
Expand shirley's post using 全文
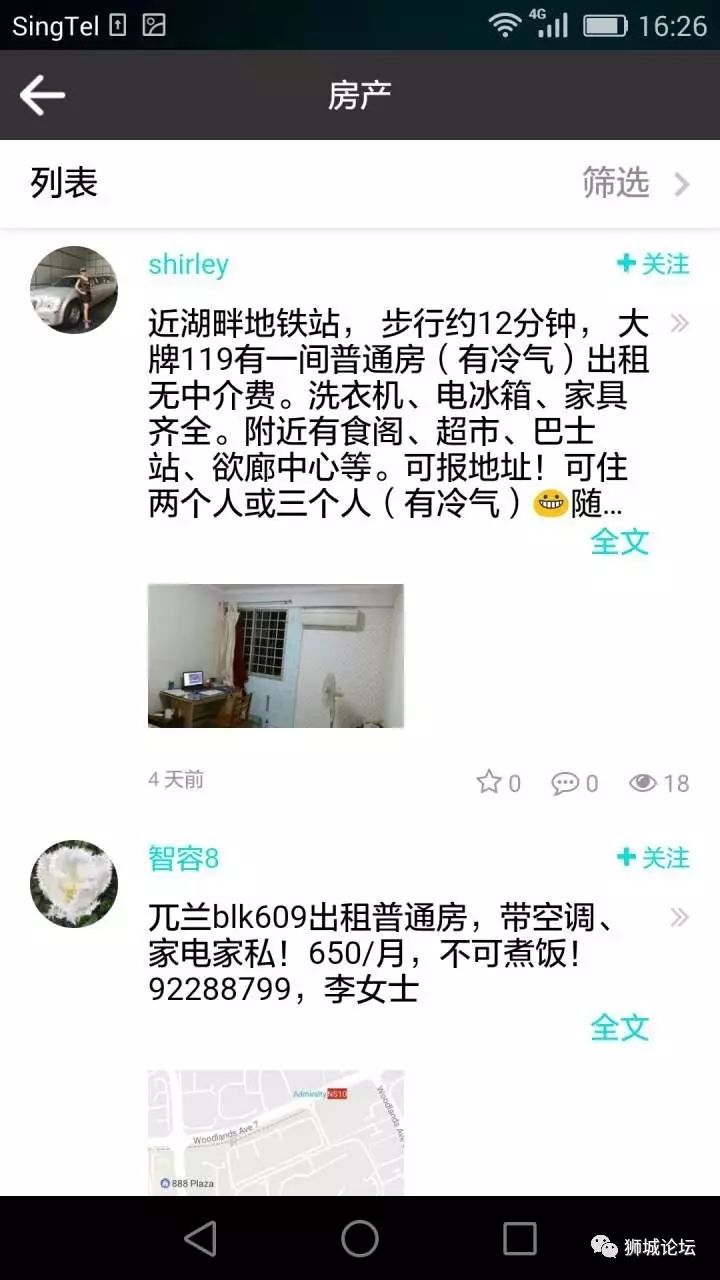tap(619, 542)
